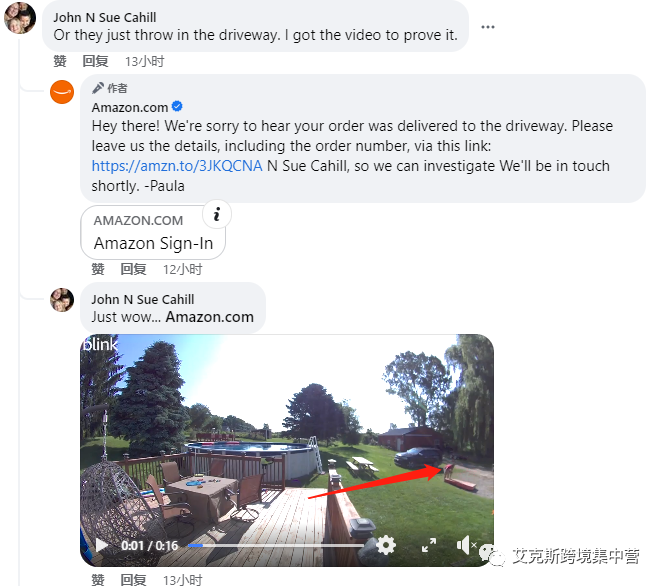
Task: Expand video to fullscreen
Action: (428, 545)
